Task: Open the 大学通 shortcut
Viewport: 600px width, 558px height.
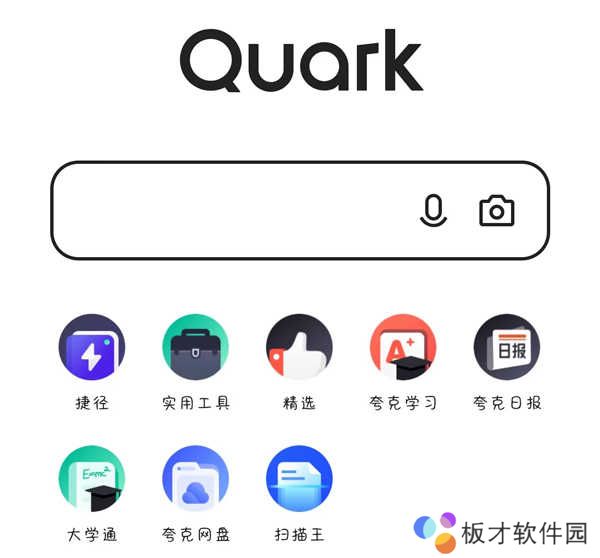Action: tap(92, 479)
